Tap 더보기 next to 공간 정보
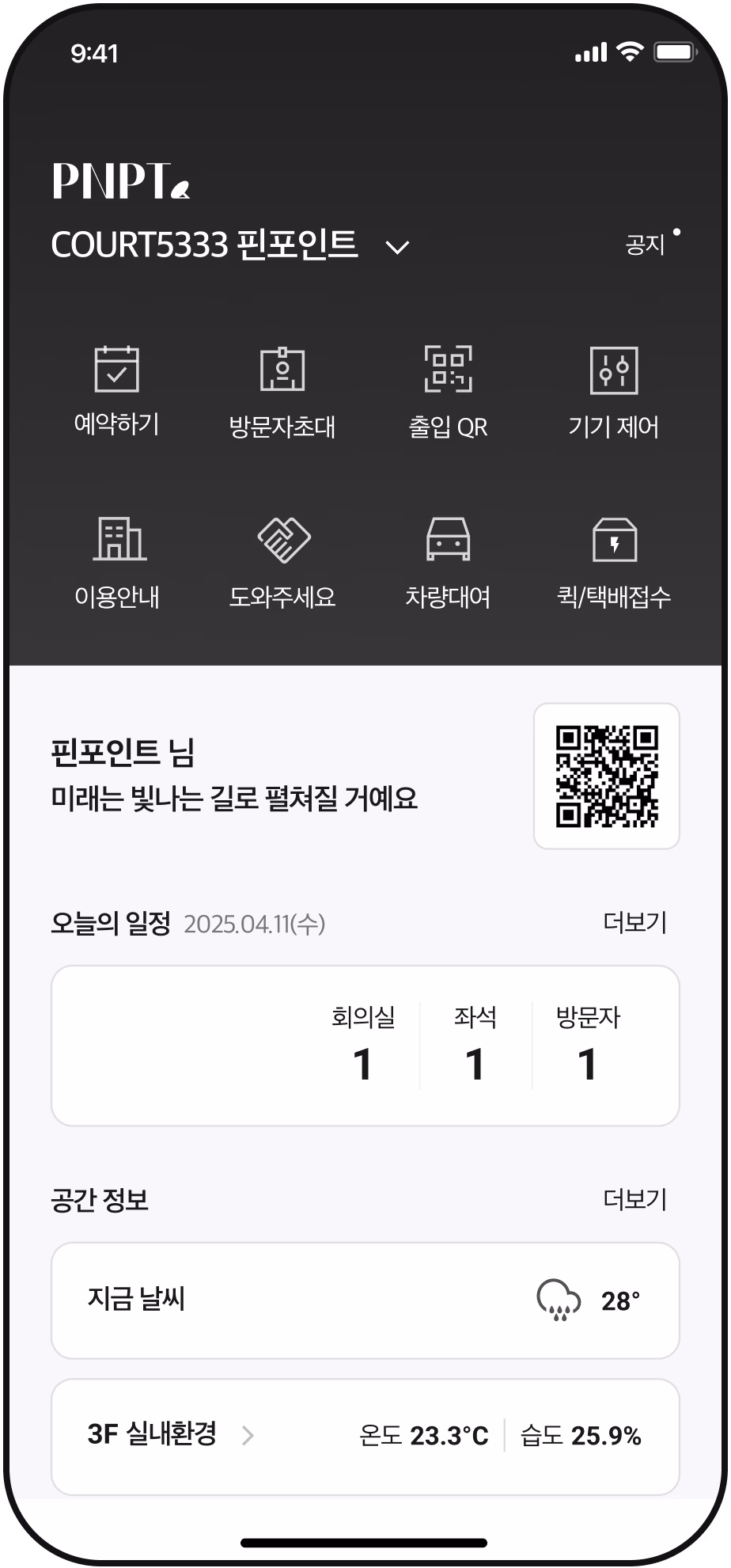The image size is (731, 1568). pyautogui.click(x=635, y=1199)
